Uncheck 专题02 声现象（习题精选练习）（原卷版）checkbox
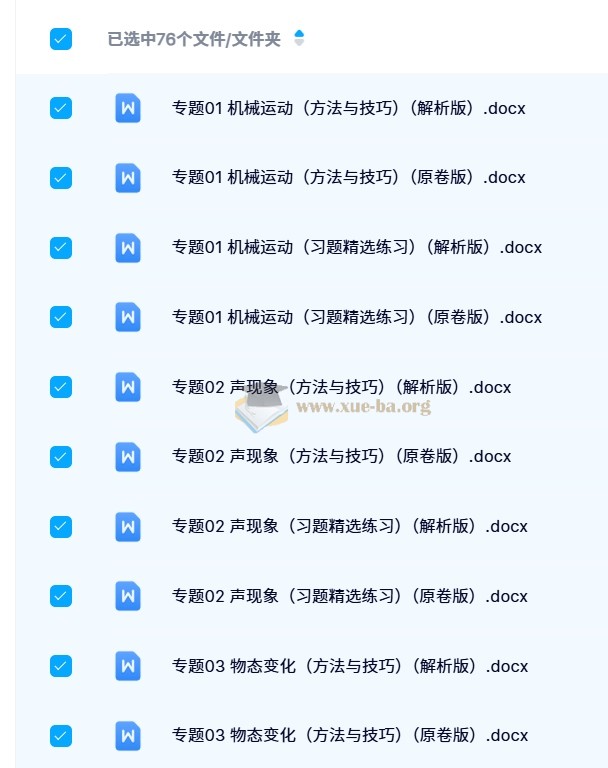 pos(61,596)
